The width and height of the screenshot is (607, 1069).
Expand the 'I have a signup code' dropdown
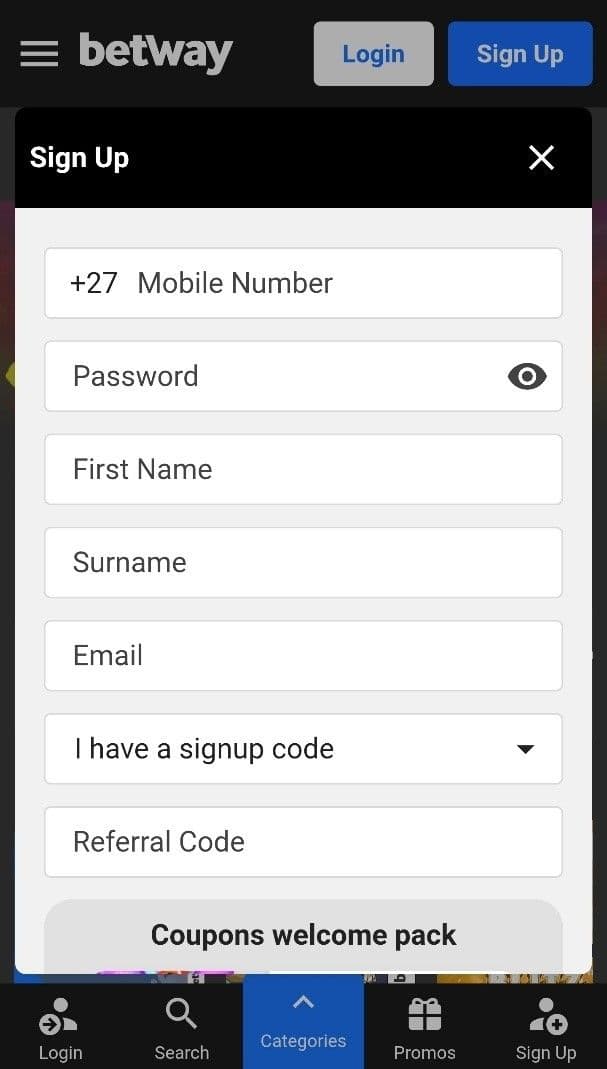click(303, 749)
